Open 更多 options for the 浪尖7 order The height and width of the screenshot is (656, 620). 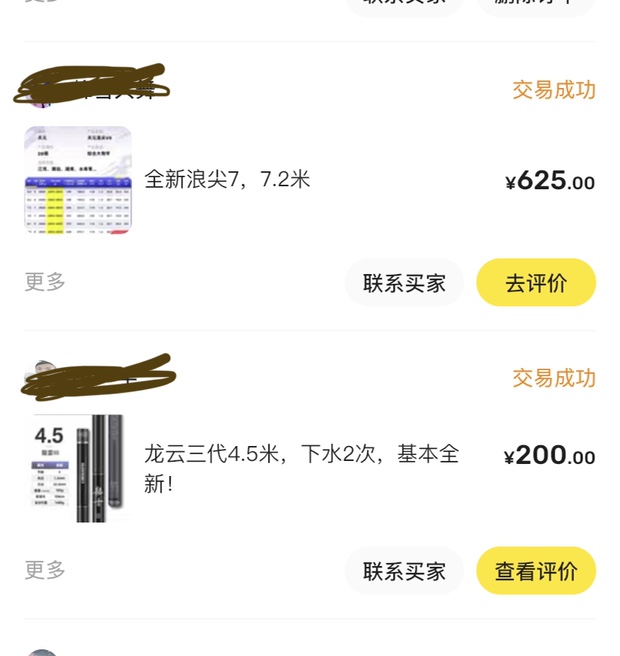(45, 282)
